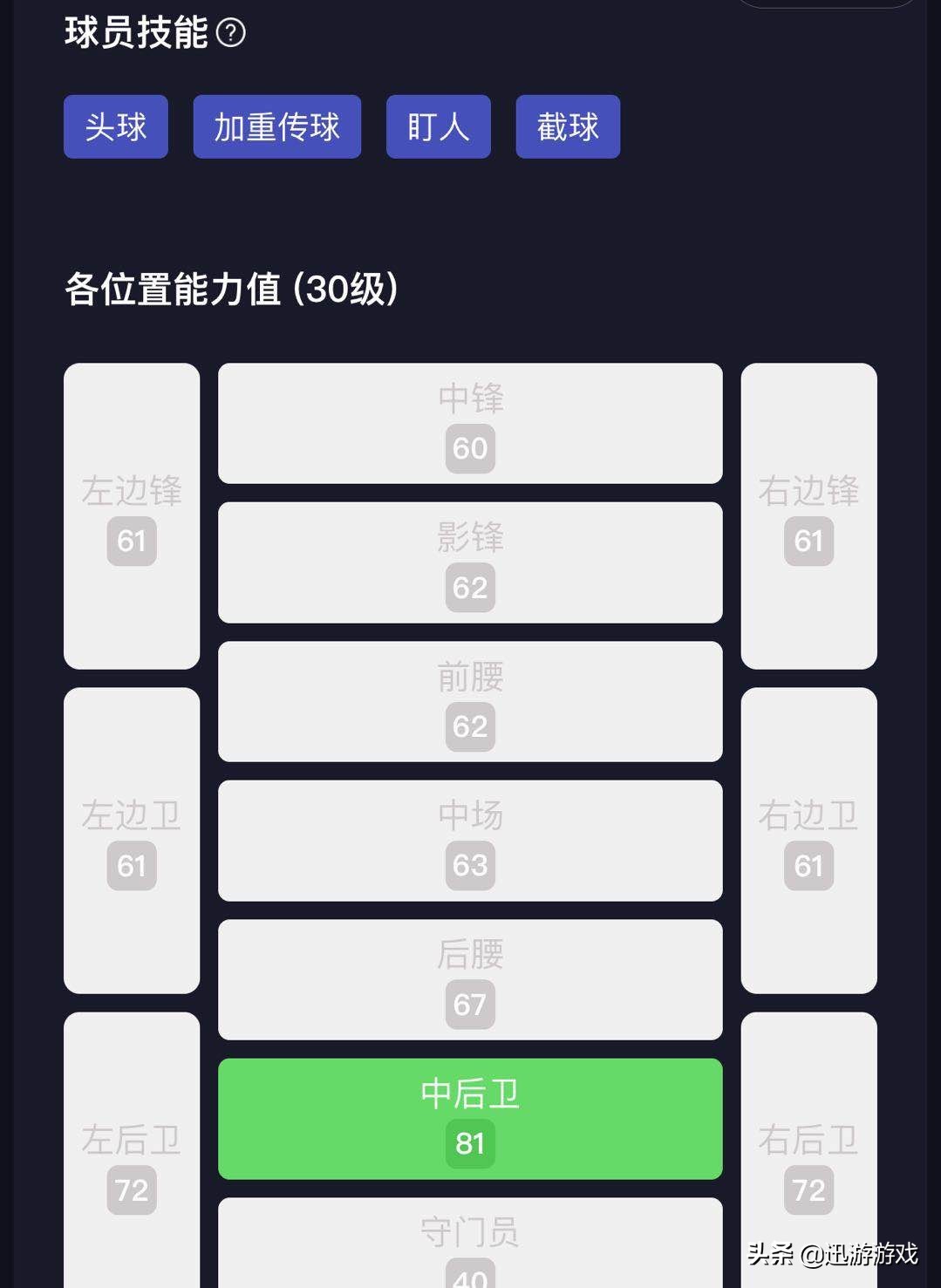Image resolution: width=941 pixels, height=1288 pixels.
Task: View the 守门员 position rating card
Action: 470,1247
